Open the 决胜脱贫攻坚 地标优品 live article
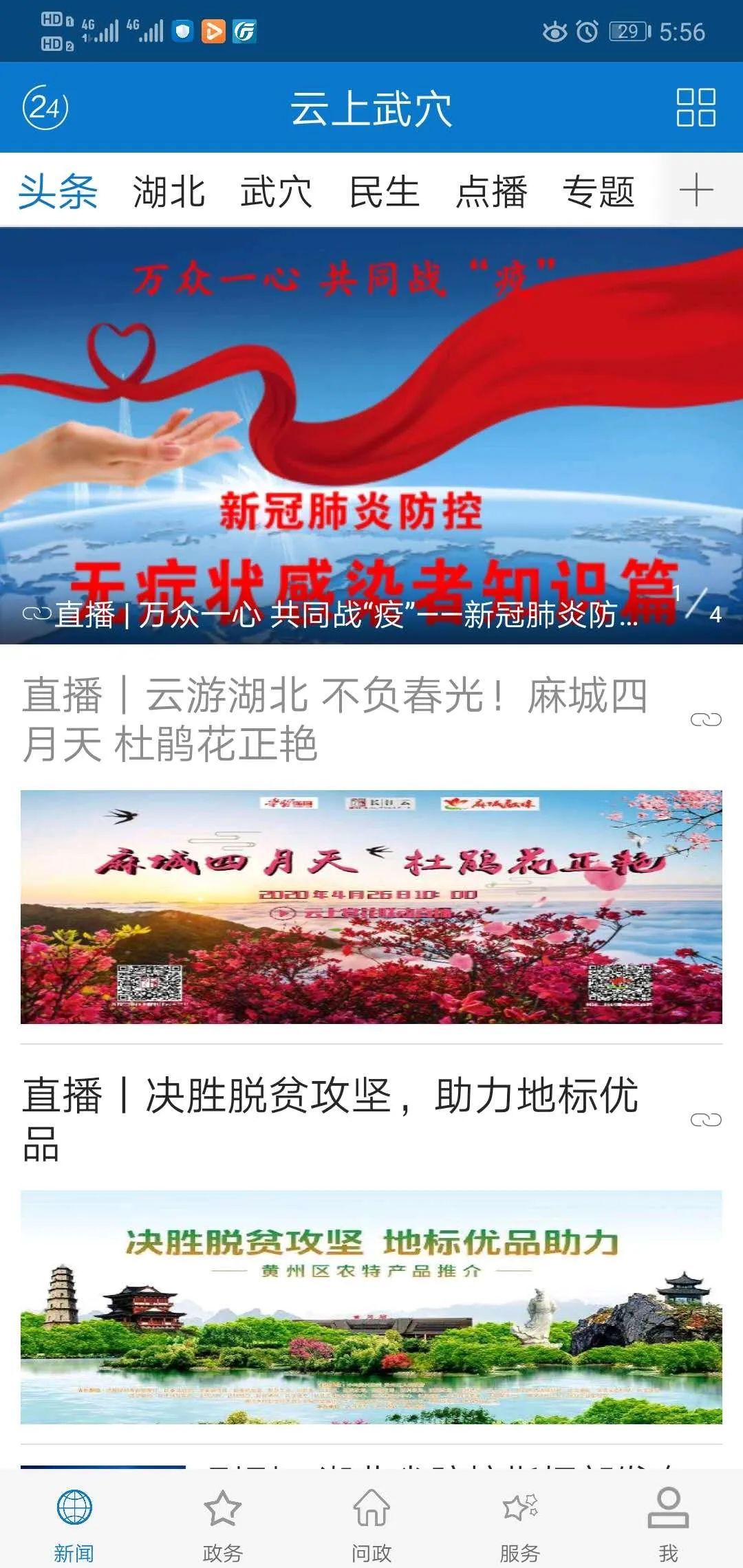Image resolution: width=743 pixels, height=1568 pixels. [x=330, y=1120]
